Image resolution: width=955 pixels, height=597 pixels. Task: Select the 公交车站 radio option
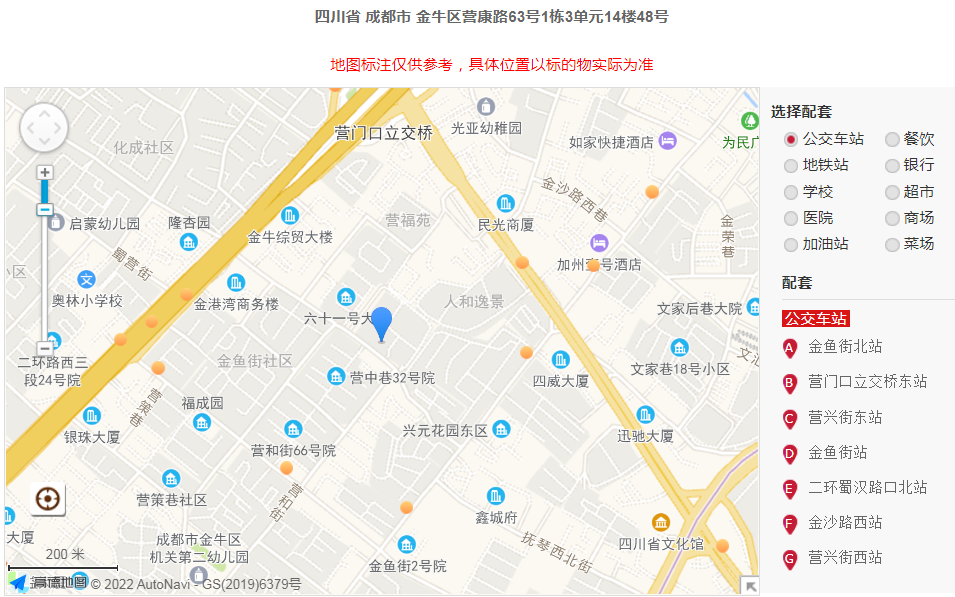click(x=791, y=140)
